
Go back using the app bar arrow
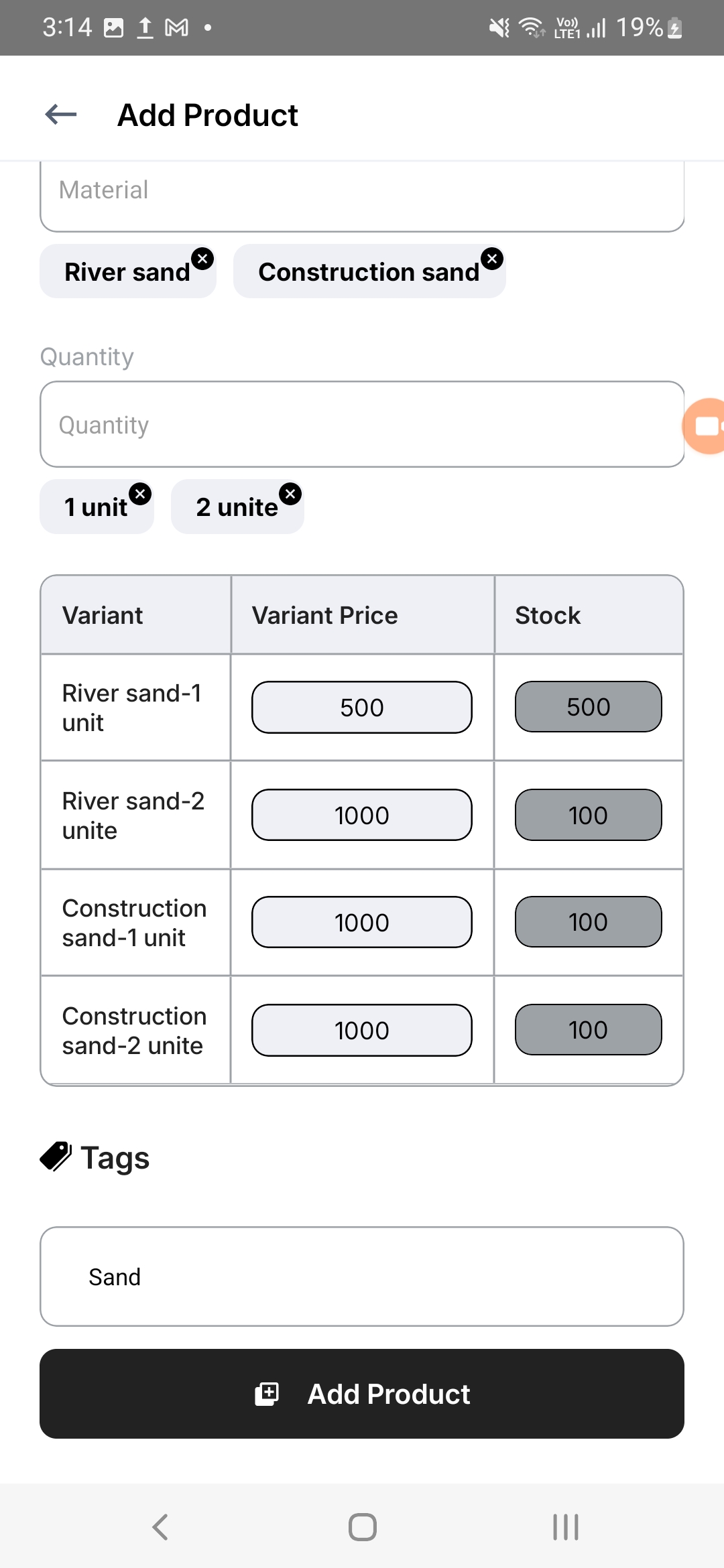point(61,115)
